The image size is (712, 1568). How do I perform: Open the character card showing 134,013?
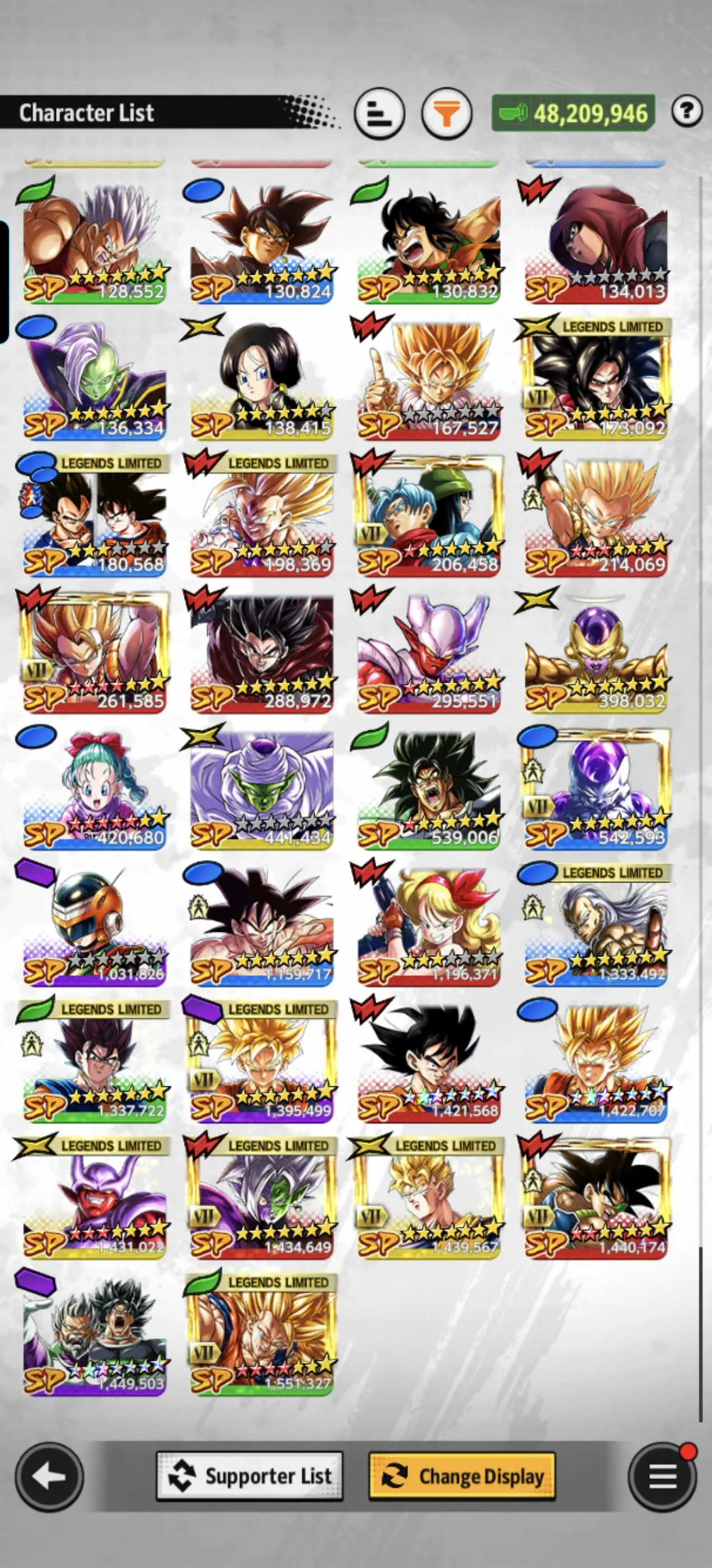[x=596, y=242]
